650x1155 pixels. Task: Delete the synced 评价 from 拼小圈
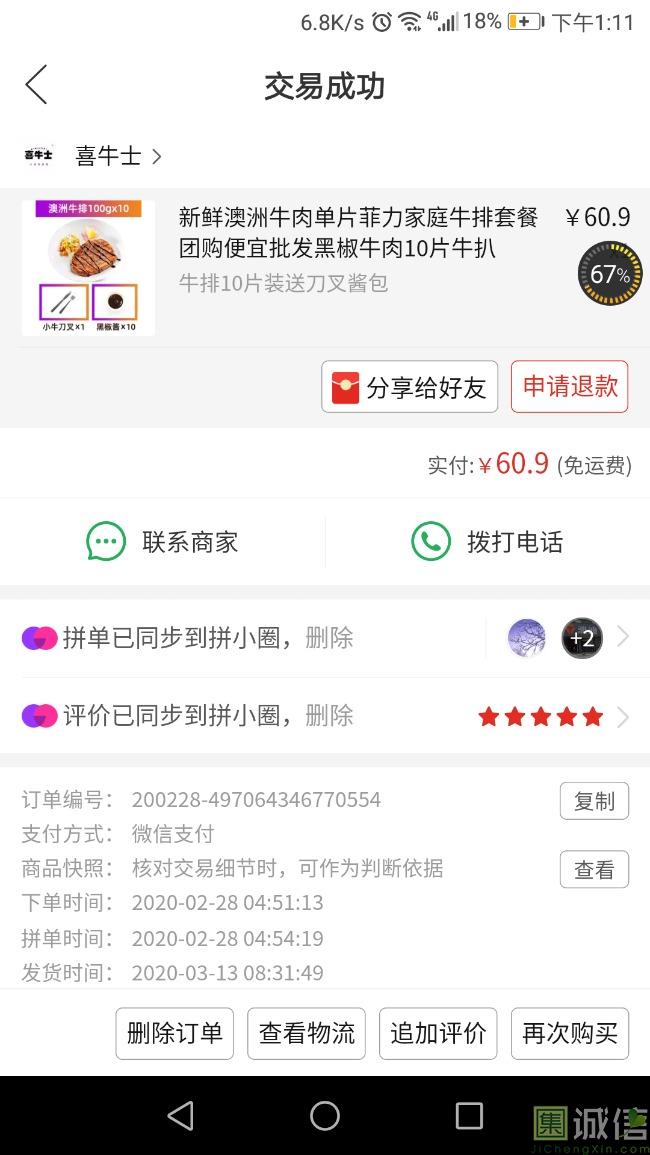click(329, 716)
